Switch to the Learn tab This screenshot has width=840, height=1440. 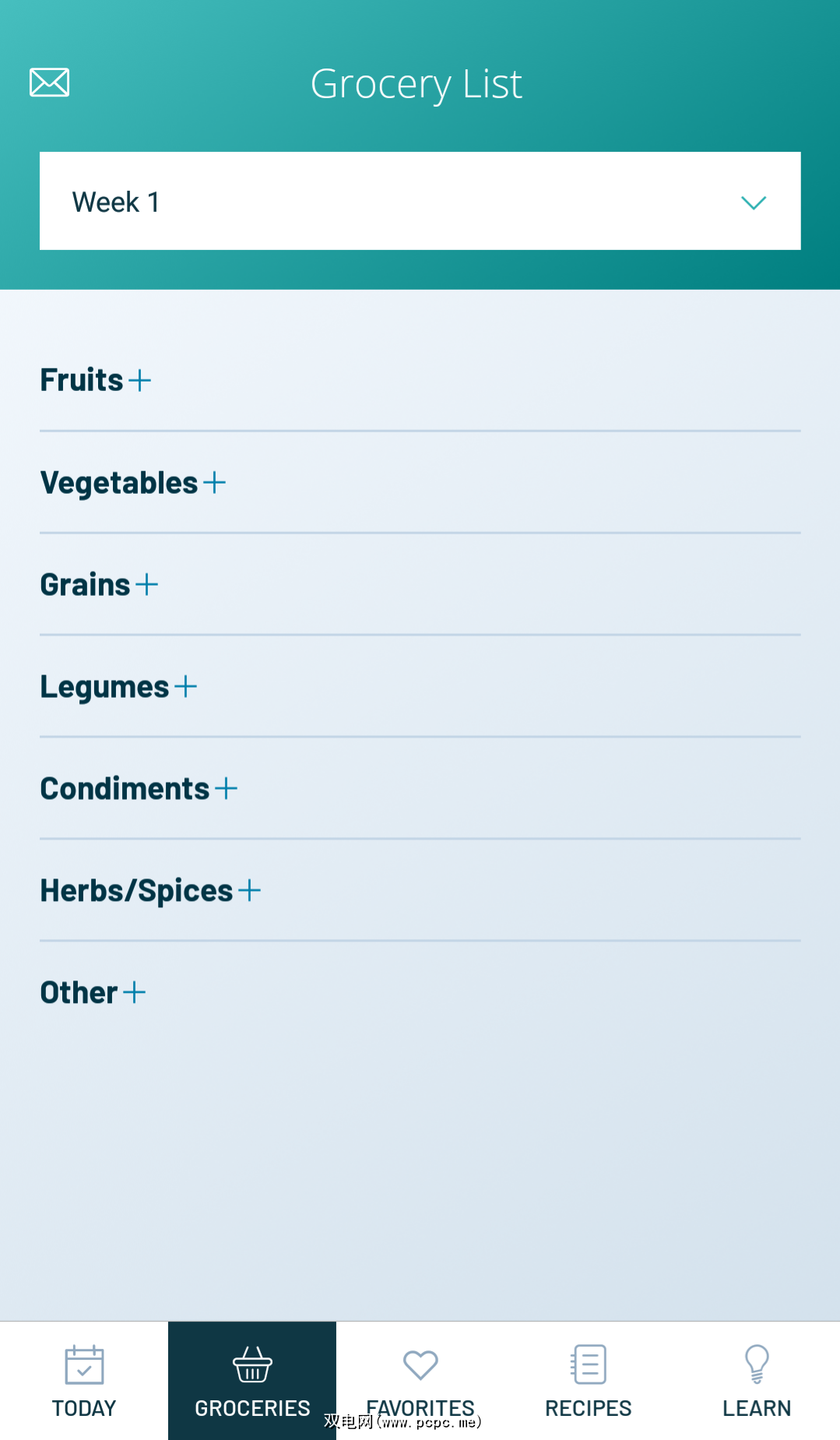[x=757, y=1381]
